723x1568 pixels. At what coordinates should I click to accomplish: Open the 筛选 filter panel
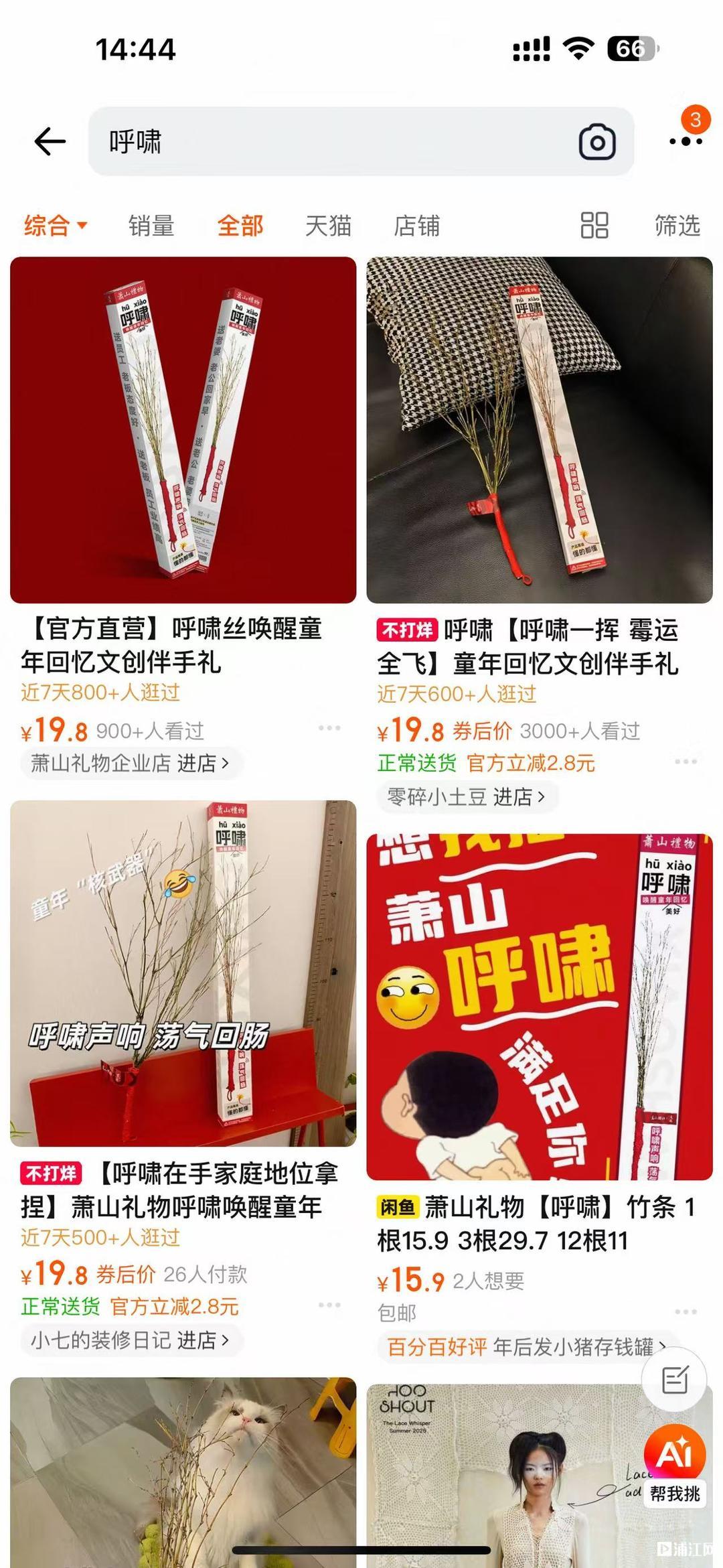(x=677, y=226)
